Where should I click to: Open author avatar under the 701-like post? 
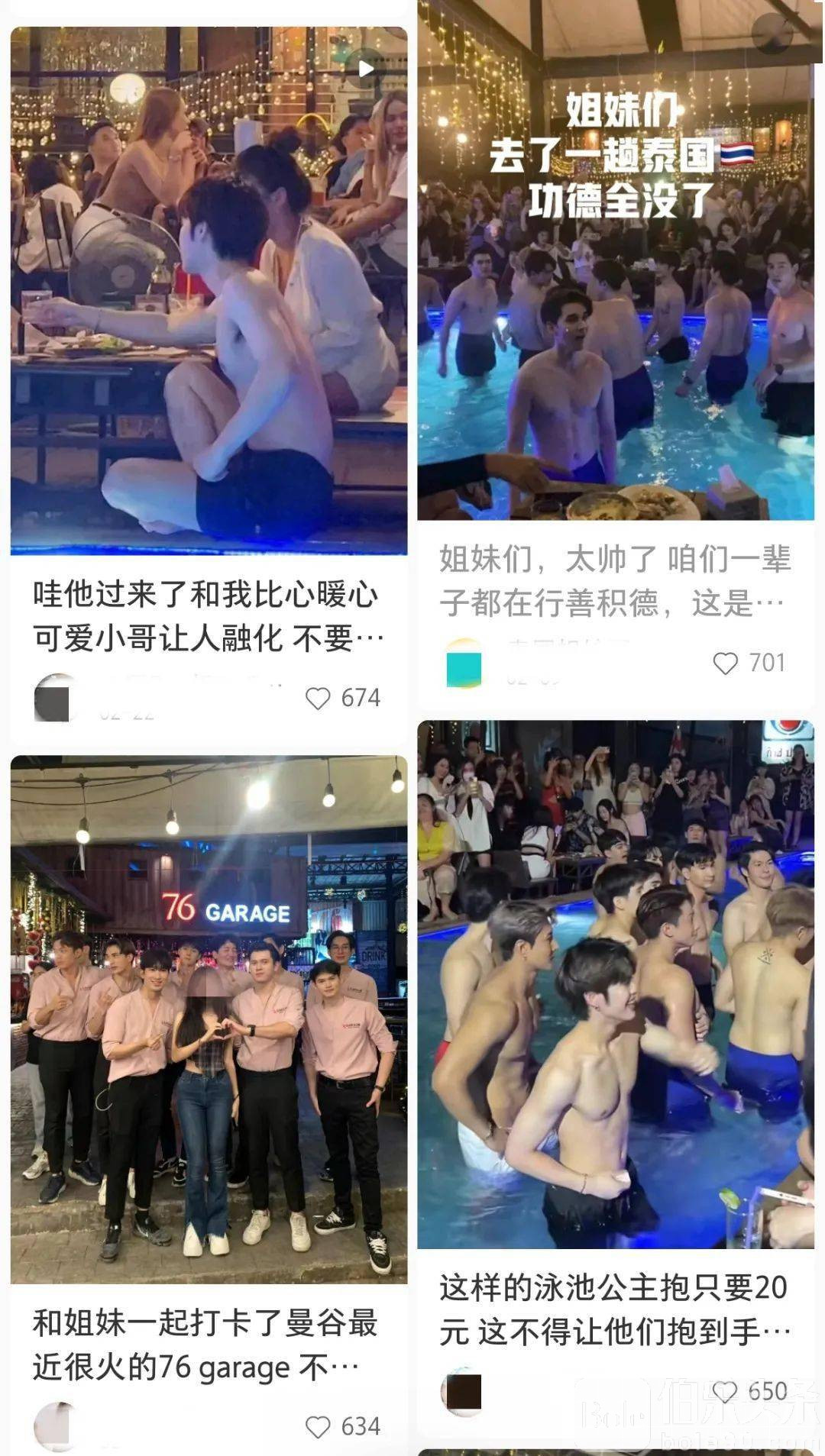(x=464, y=663)
